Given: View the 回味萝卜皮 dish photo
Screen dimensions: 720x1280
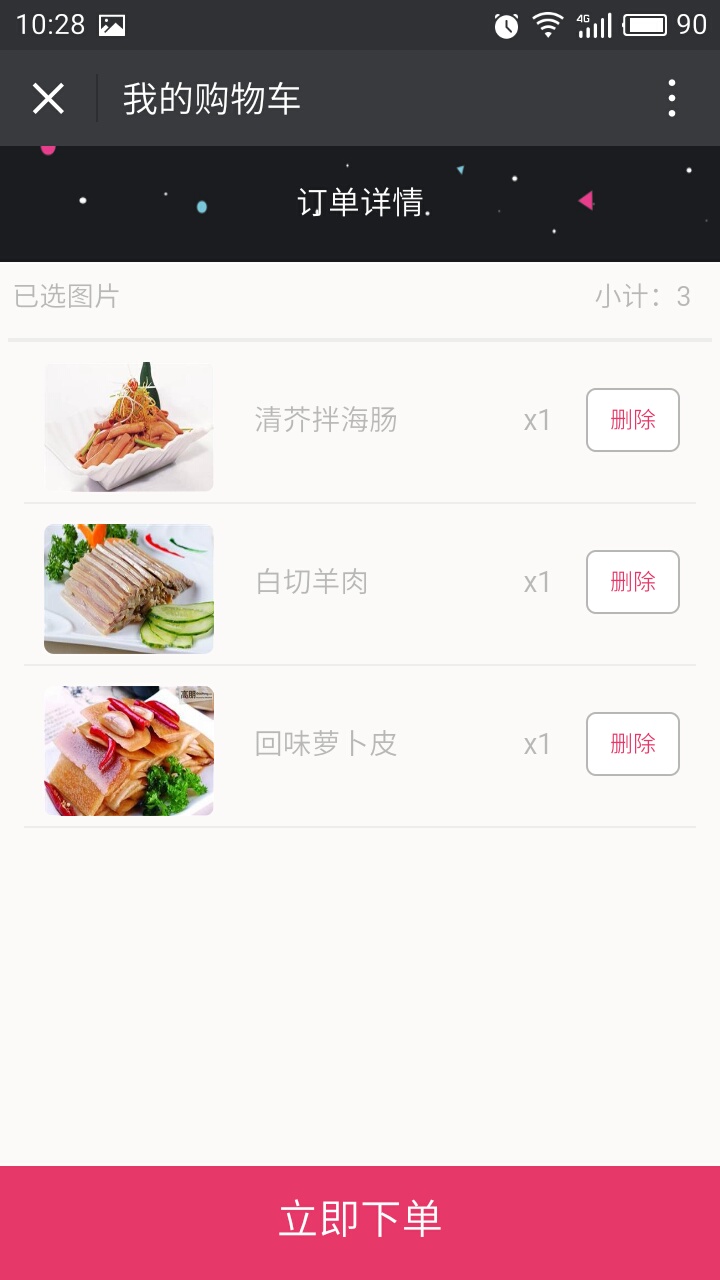Looking at the screenshot, I should [128, 750].
